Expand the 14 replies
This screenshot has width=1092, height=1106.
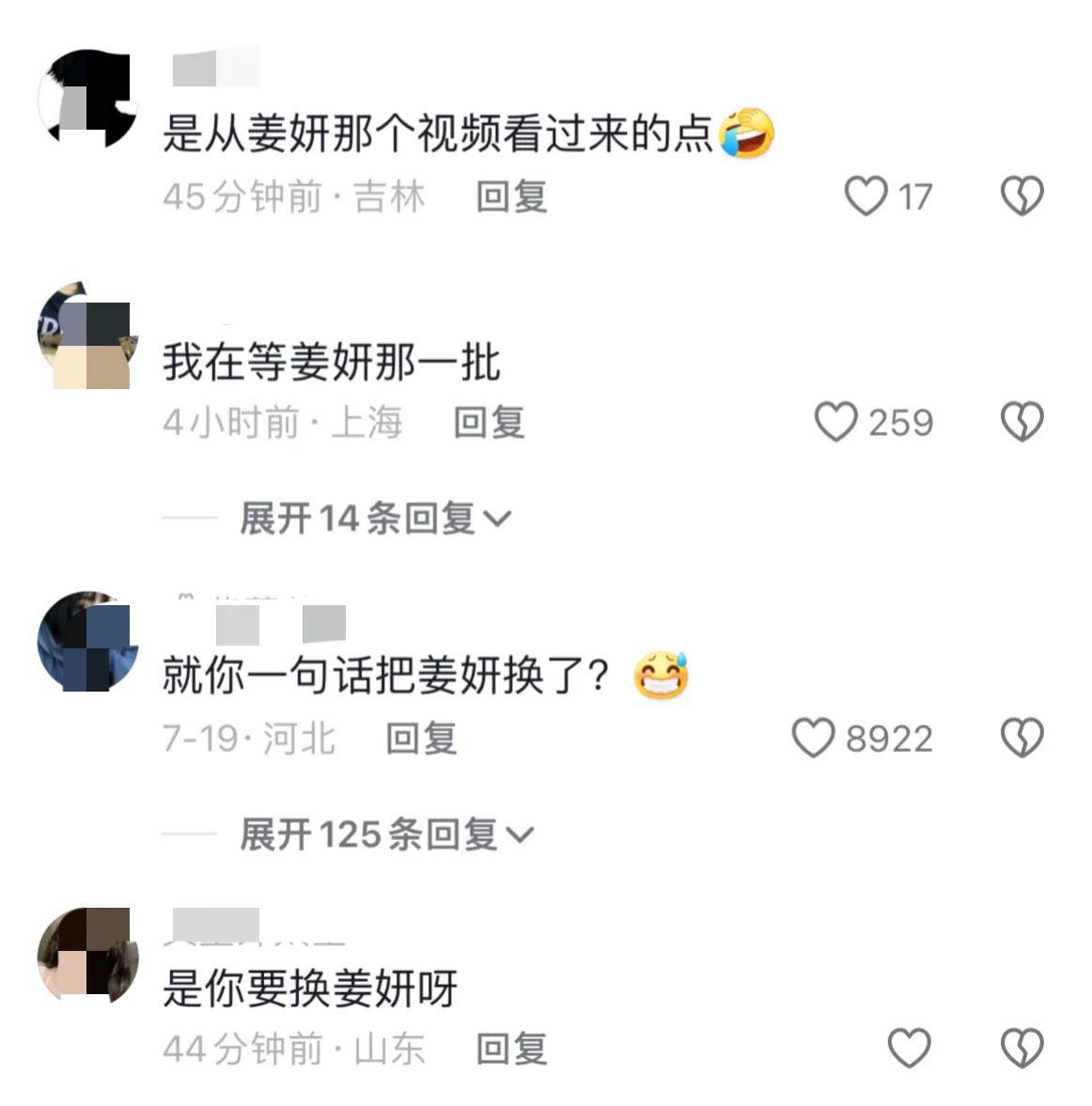[x=374, y=518]
